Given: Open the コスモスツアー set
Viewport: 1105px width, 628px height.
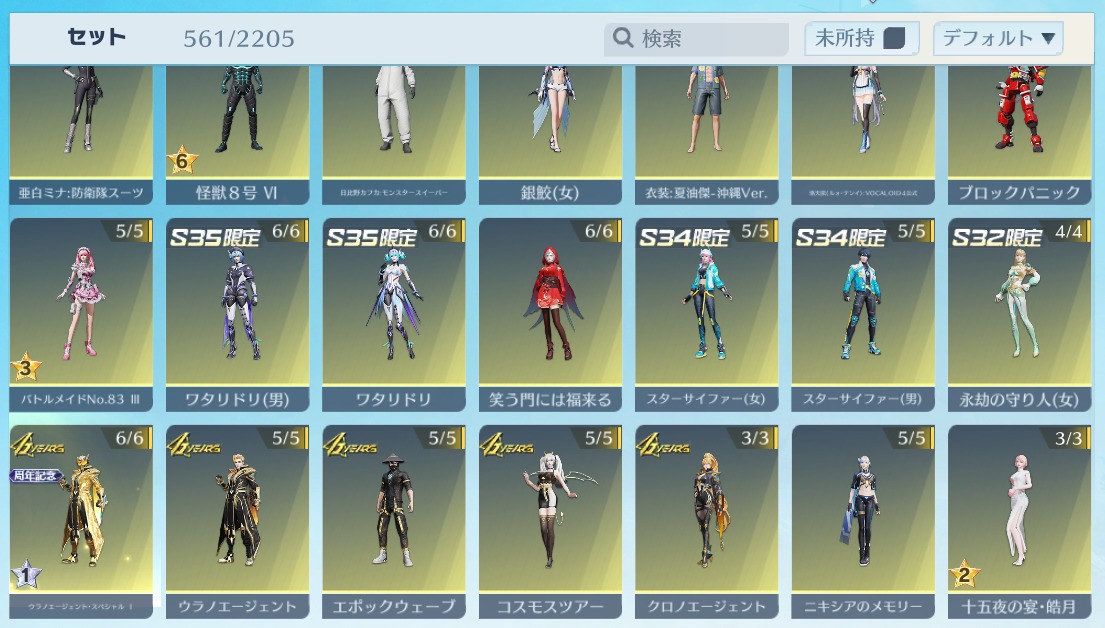Looking at the screenshot, I should [x=550, y=521].
